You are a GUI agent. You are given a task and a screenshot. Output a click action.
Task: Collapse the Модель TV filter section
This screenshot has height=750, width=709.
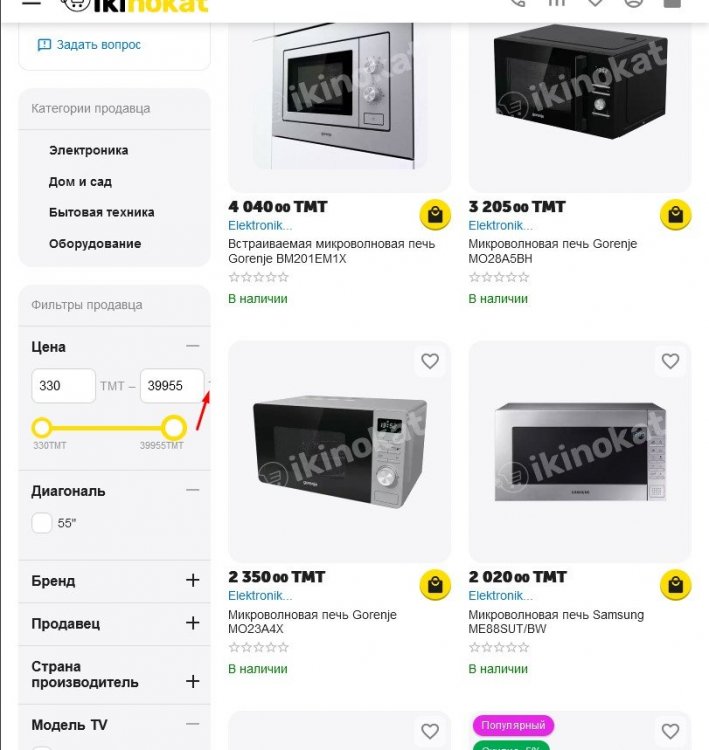[192, 724]
